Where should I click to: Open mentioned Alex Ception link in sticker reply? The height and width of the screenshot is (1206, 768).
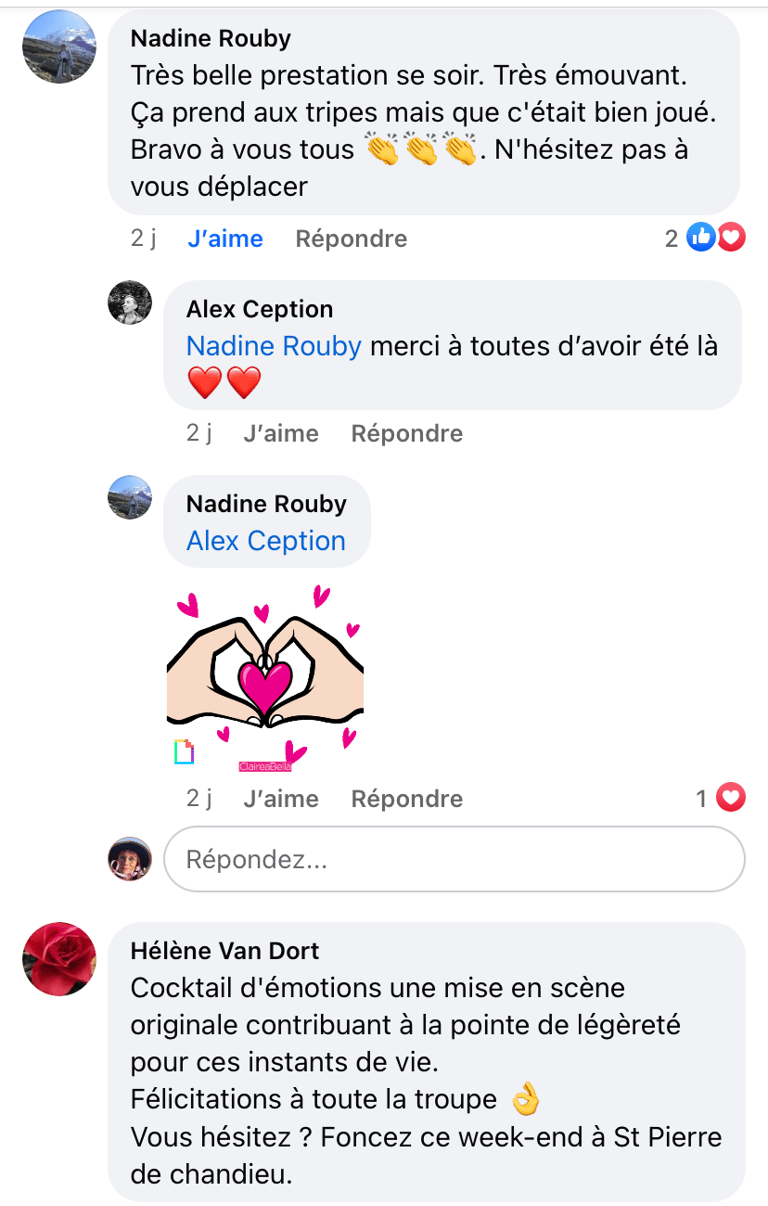coord(266,541)
